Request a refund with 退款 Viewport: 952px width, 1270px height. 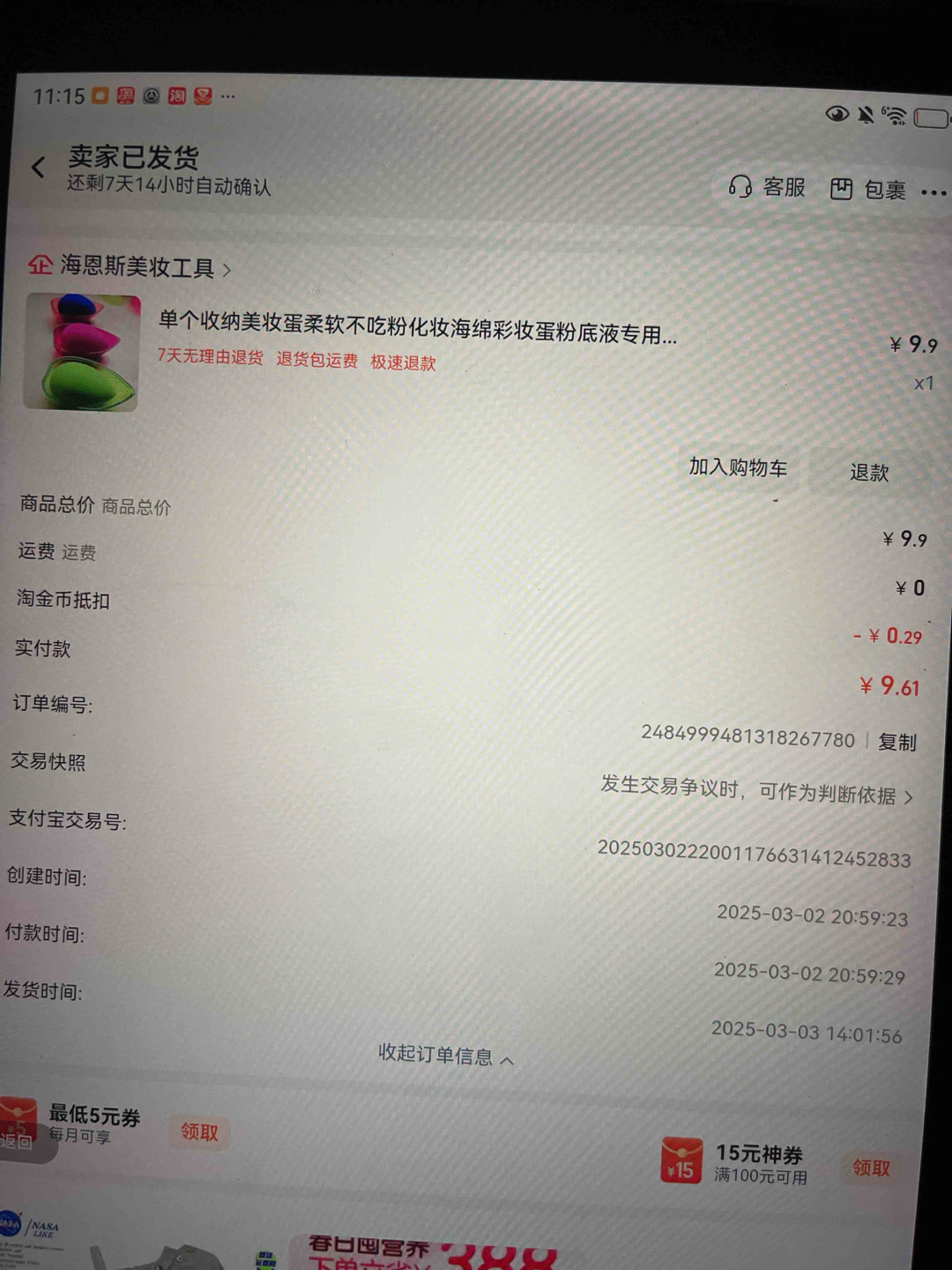pyautogui.click(x=868, y=473)
